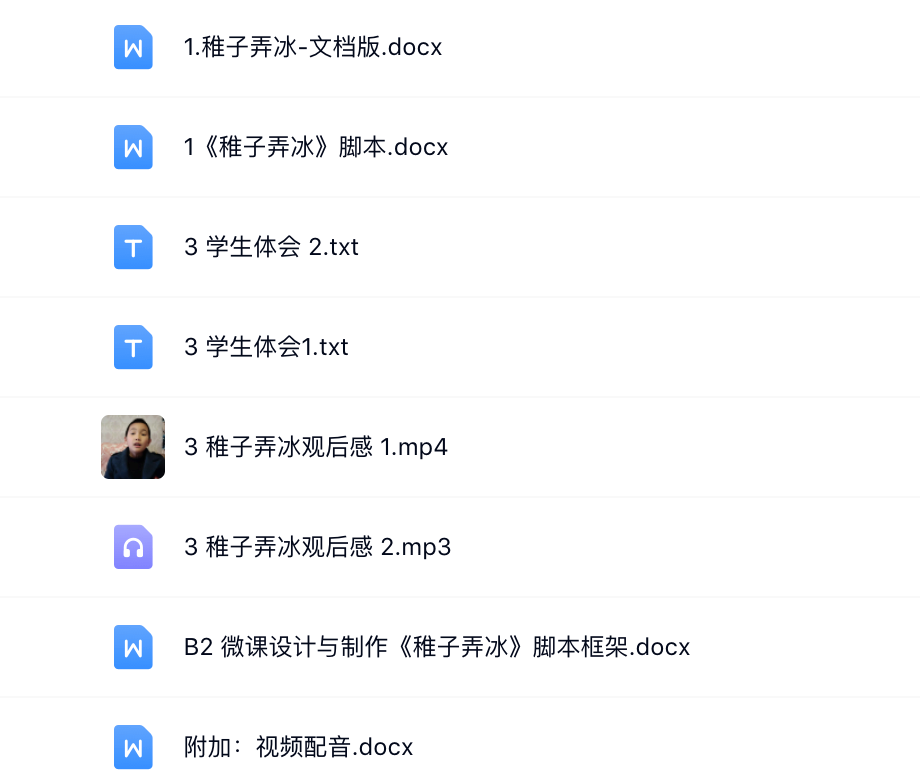The image size is (920, 780).
Task: Open 1《稚子弄冰》脚本.docx document
Action: point(316,147)
